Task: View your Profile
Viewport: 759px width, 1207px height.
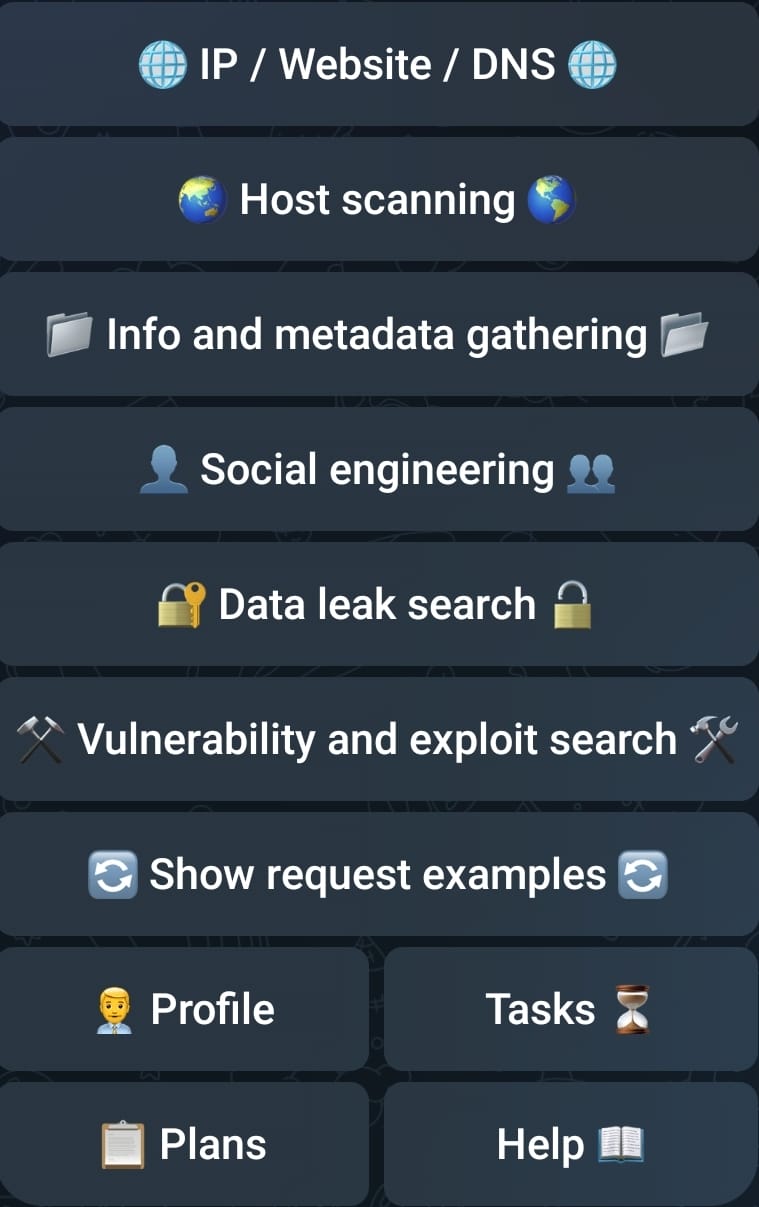Action: [x=185, y=1008]
